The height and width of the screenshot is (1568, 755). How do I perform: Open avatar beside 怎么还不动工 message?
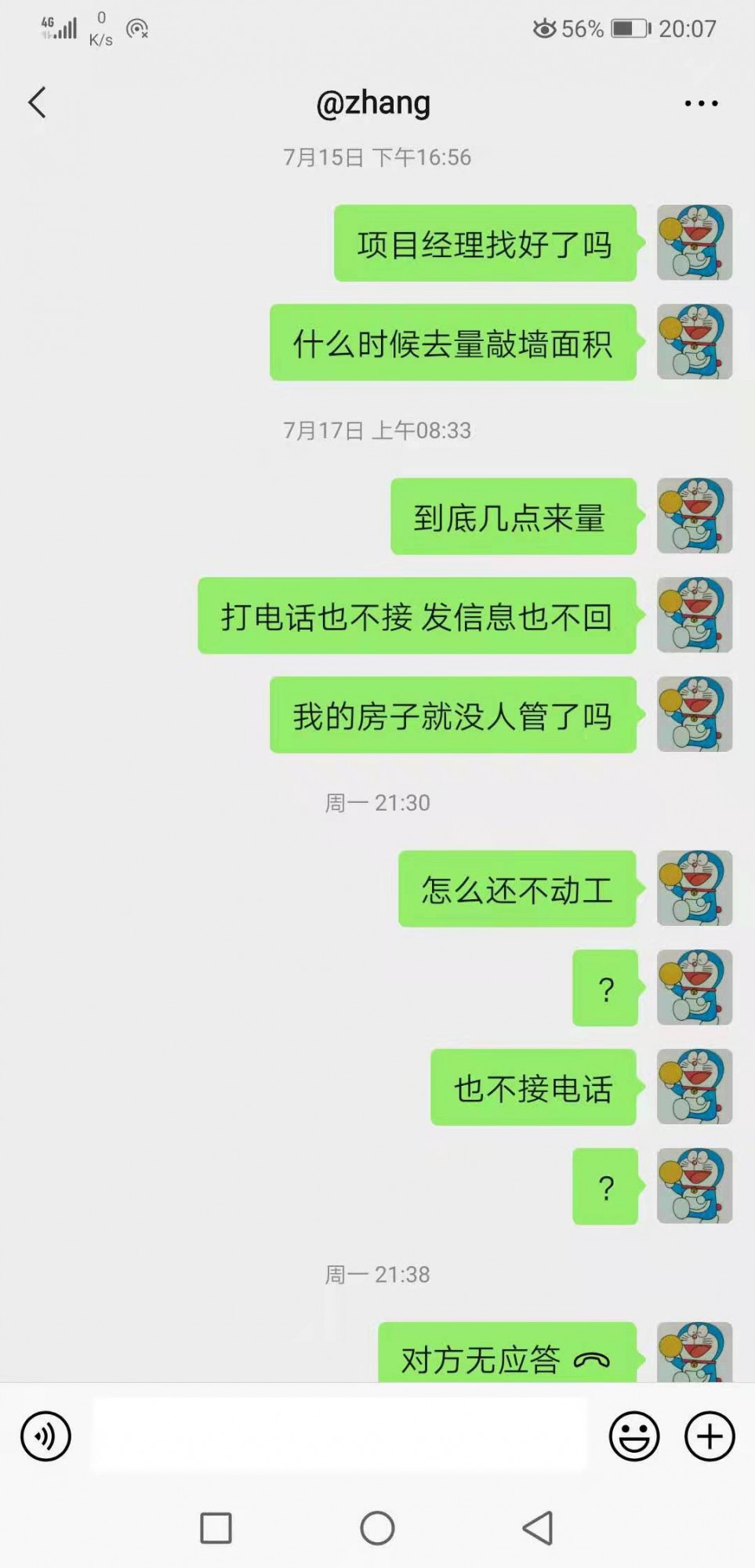coord(694,888)
